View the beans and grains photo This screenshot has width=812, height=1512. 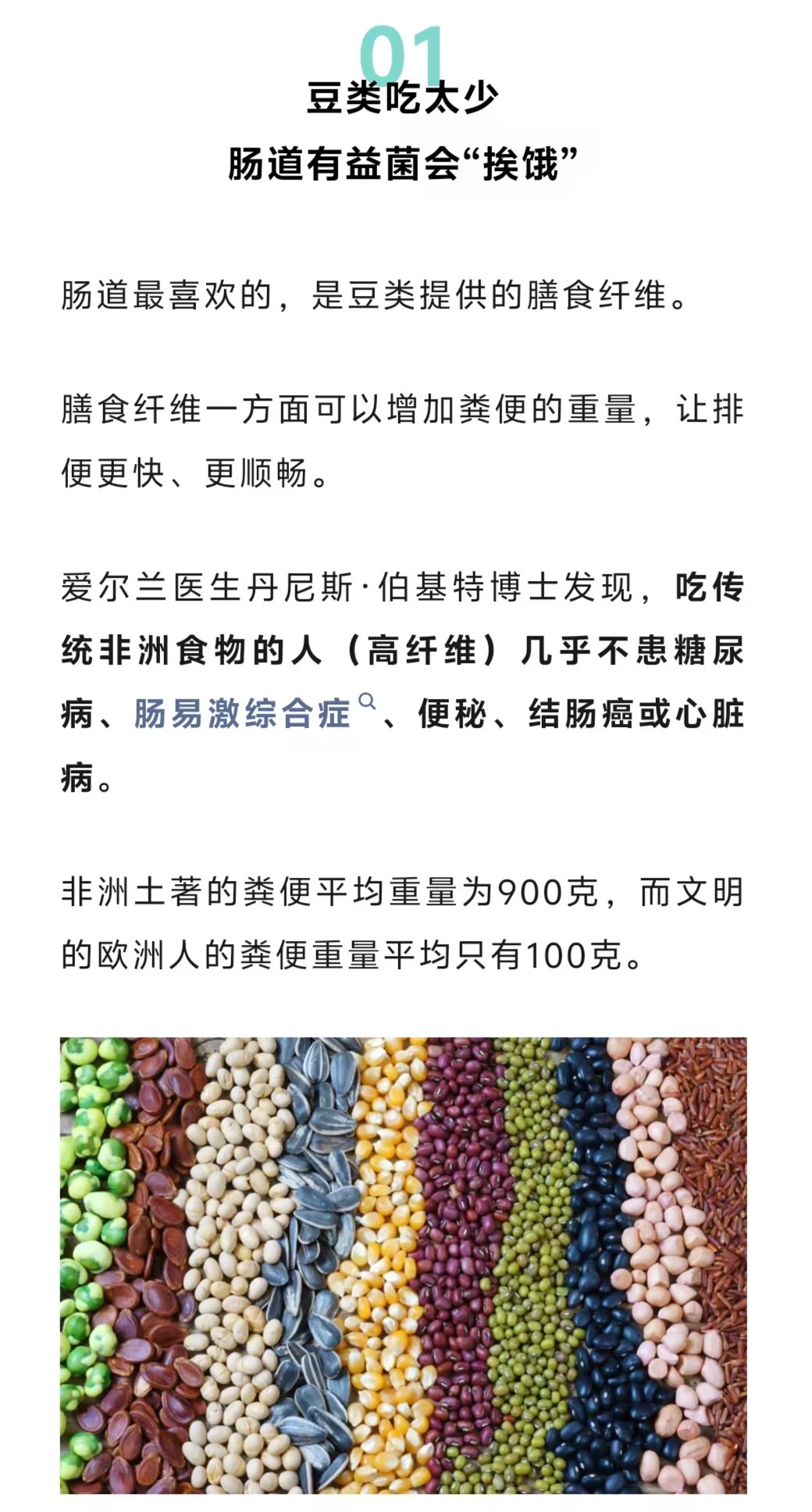click(403, 1264)
